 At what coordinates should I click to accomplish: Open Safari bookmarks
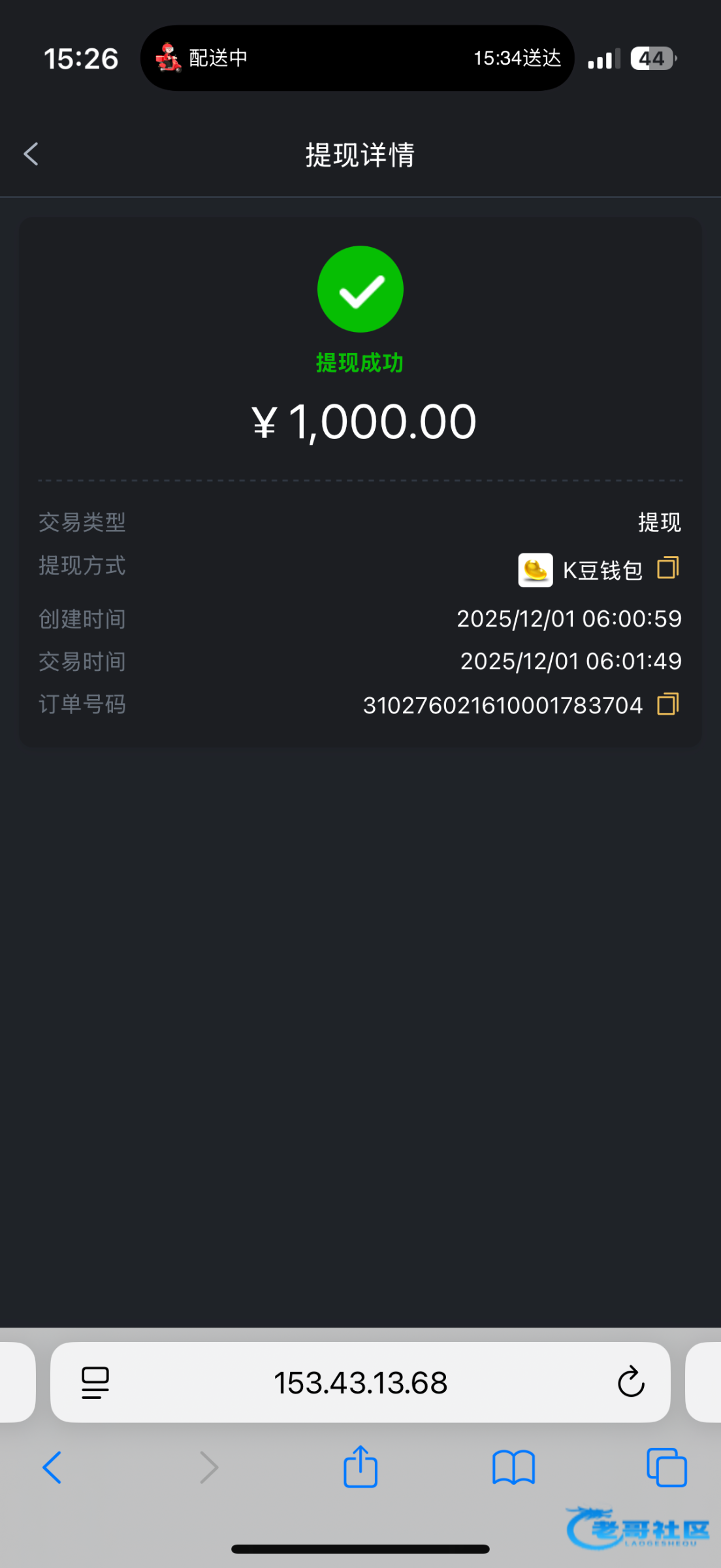513,1467
